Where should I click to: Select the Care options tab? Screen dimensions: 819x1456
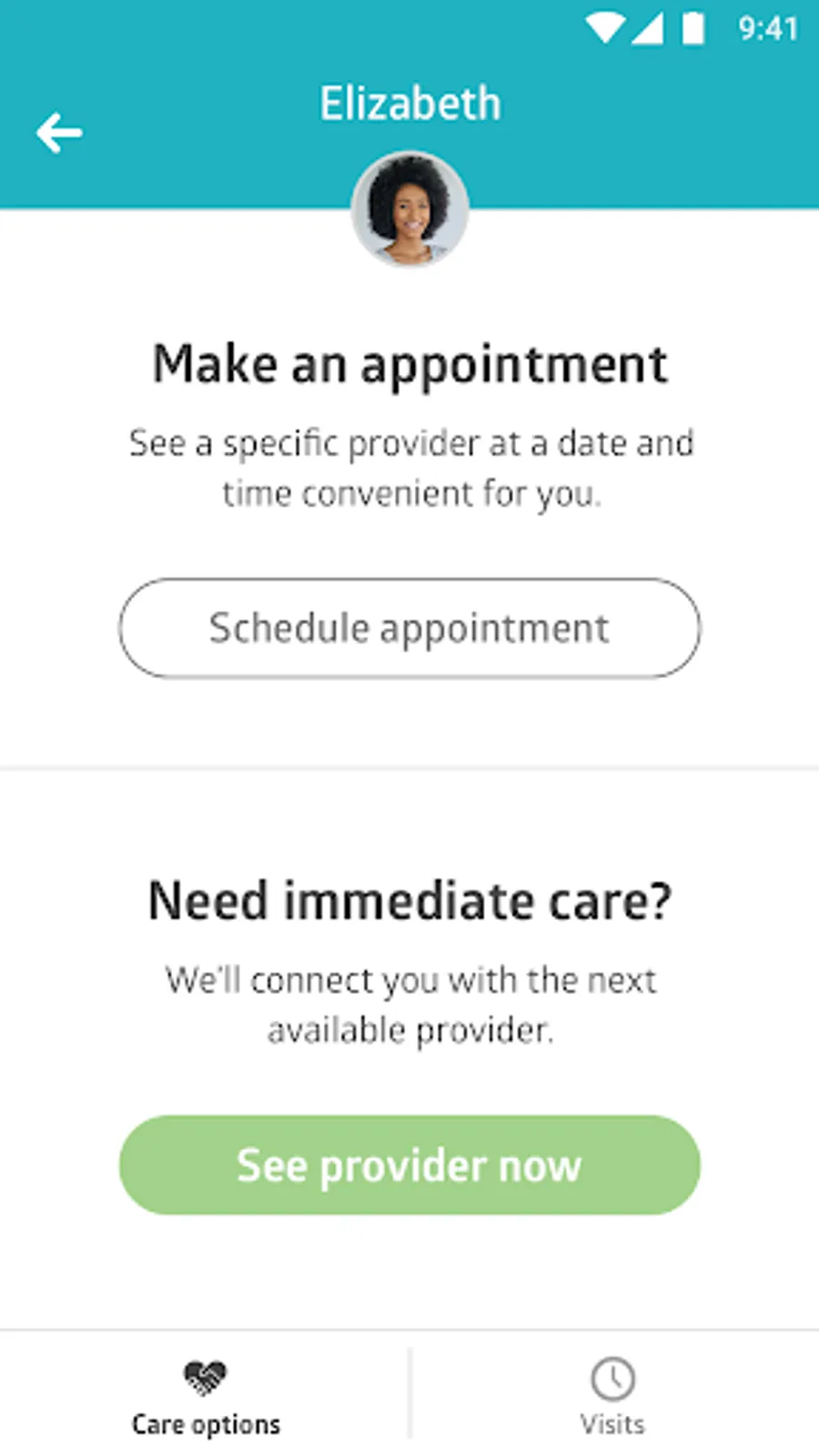click(206, 1398)
